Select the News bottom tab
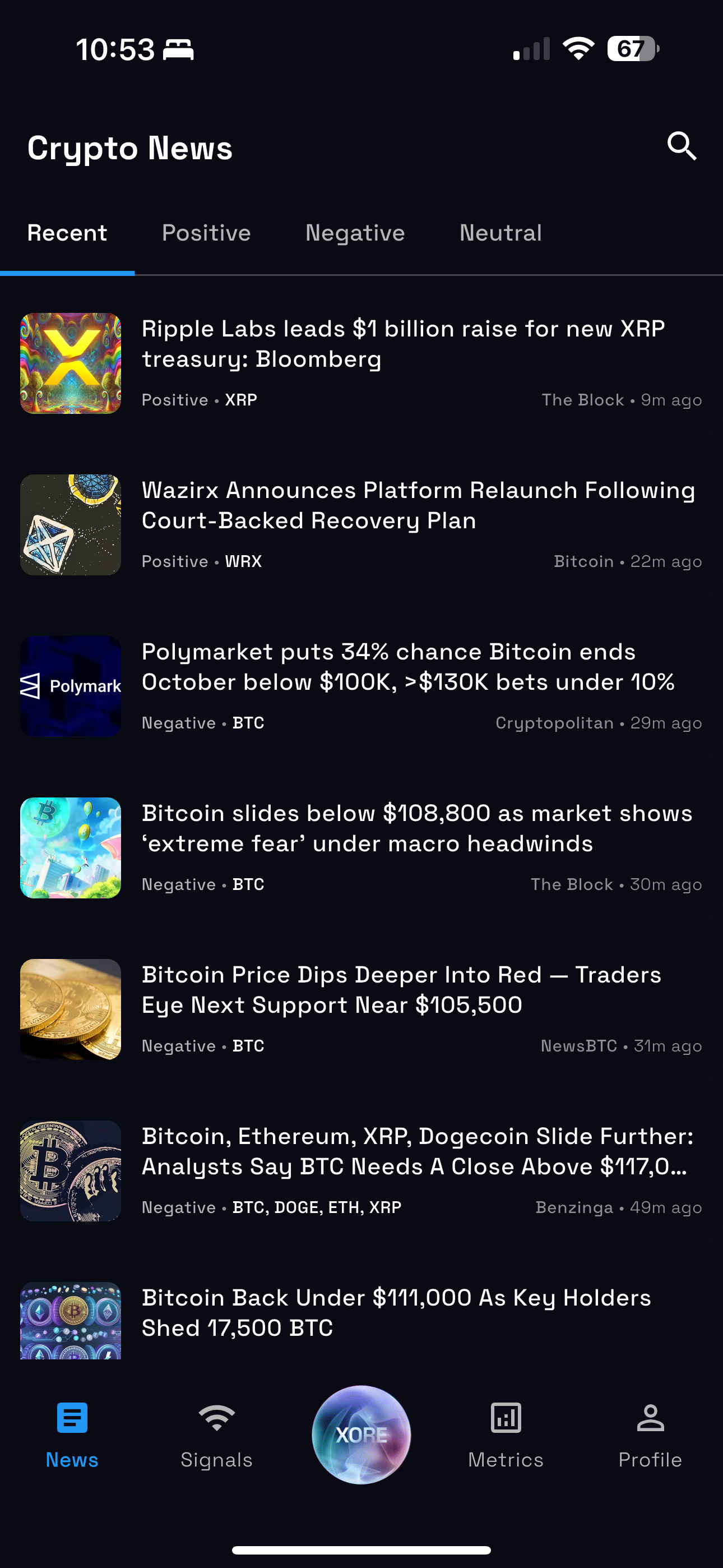 click(72, 1434)
